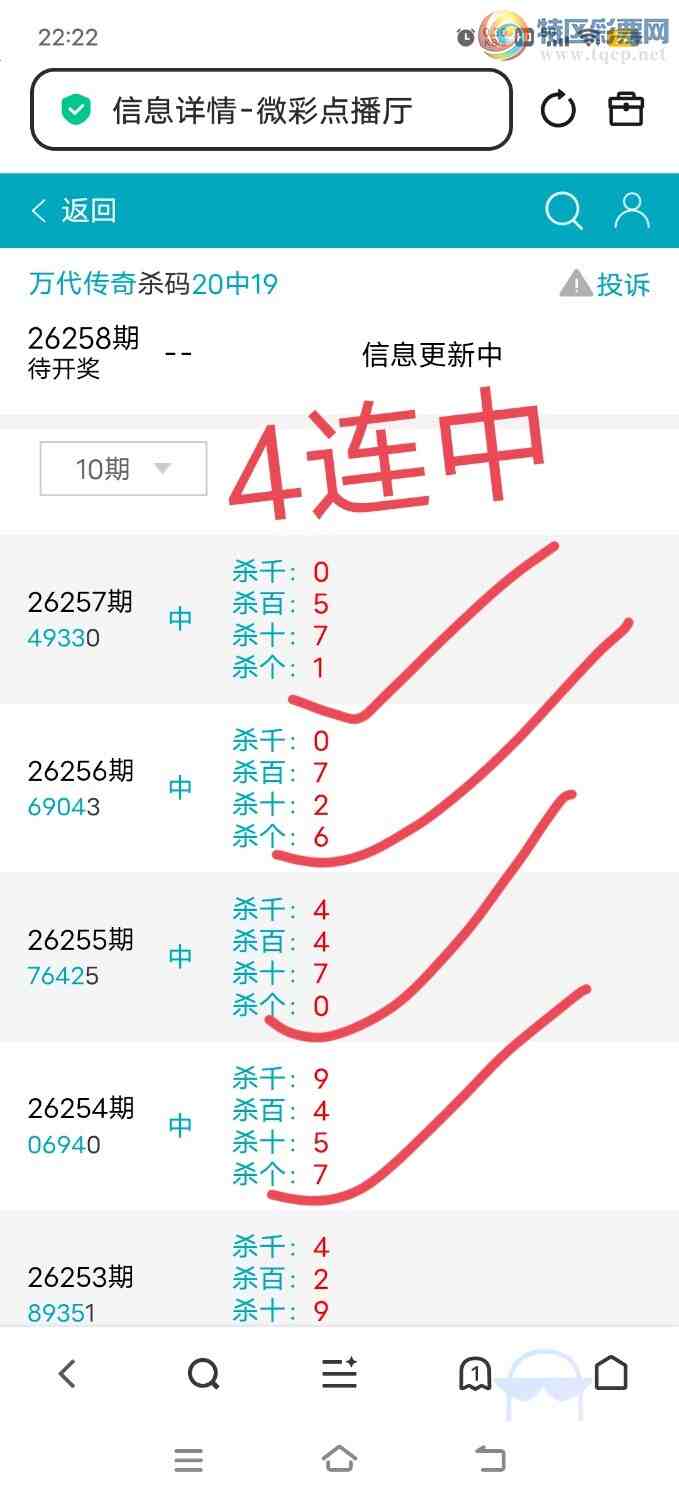Open search in the teal header
The height and width of the screenshot is (1500, 679).
[x=563, y=210]
